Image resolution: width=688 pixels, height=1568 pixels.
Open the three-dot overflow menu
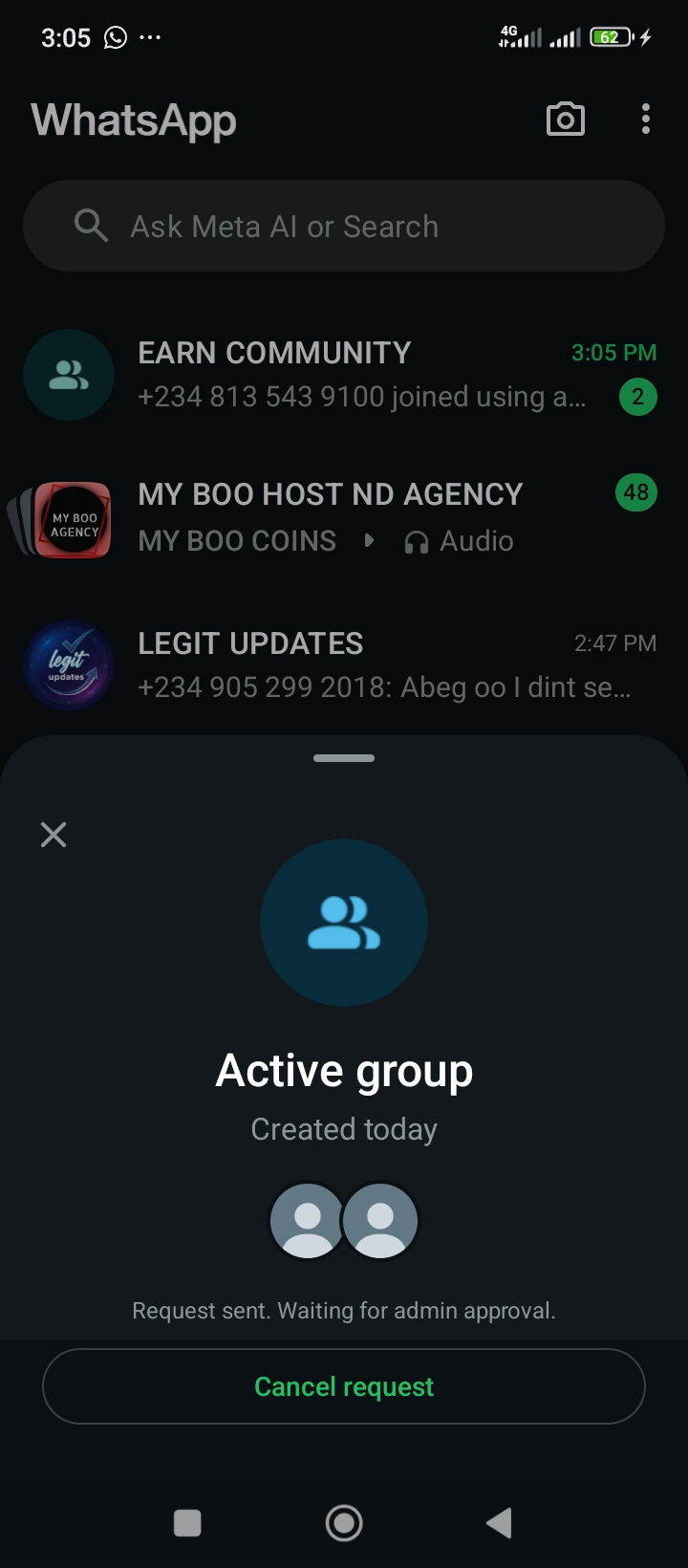click(646, 120)
